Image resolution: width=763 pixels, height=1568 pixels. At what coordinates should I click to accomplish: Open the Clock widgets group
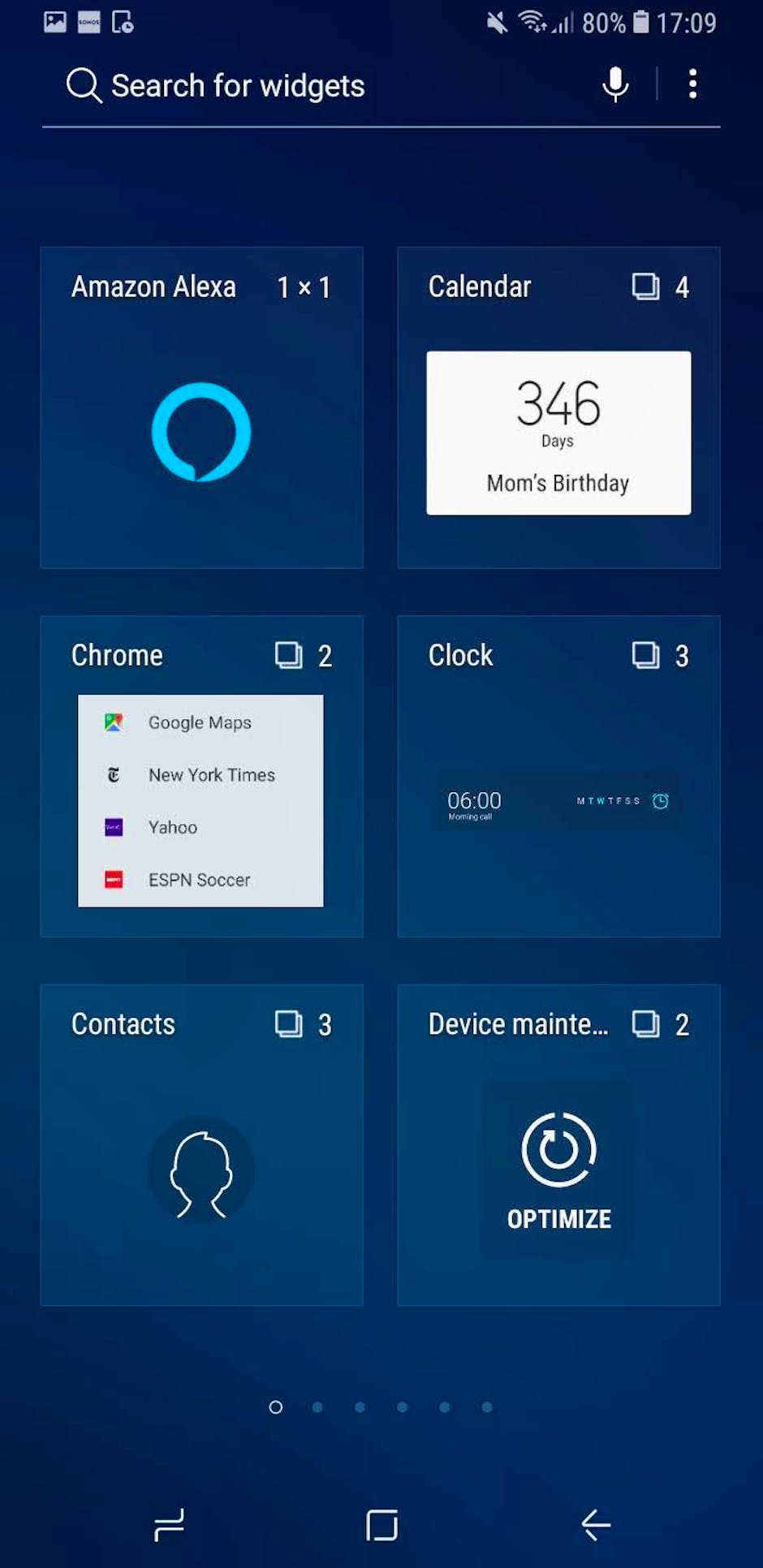point(558,776)
